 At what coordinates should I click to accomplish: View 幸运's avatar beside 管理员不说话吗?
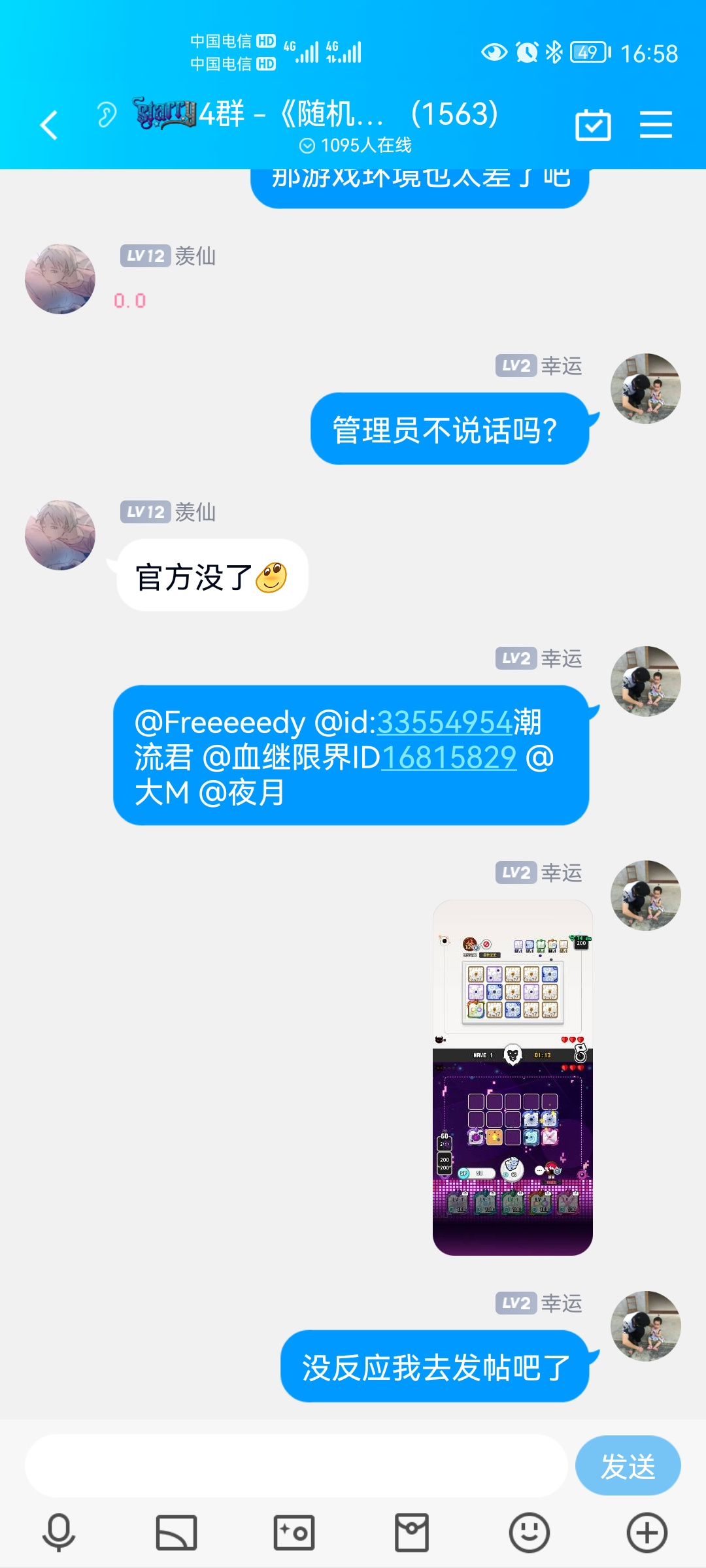[646, 389]
